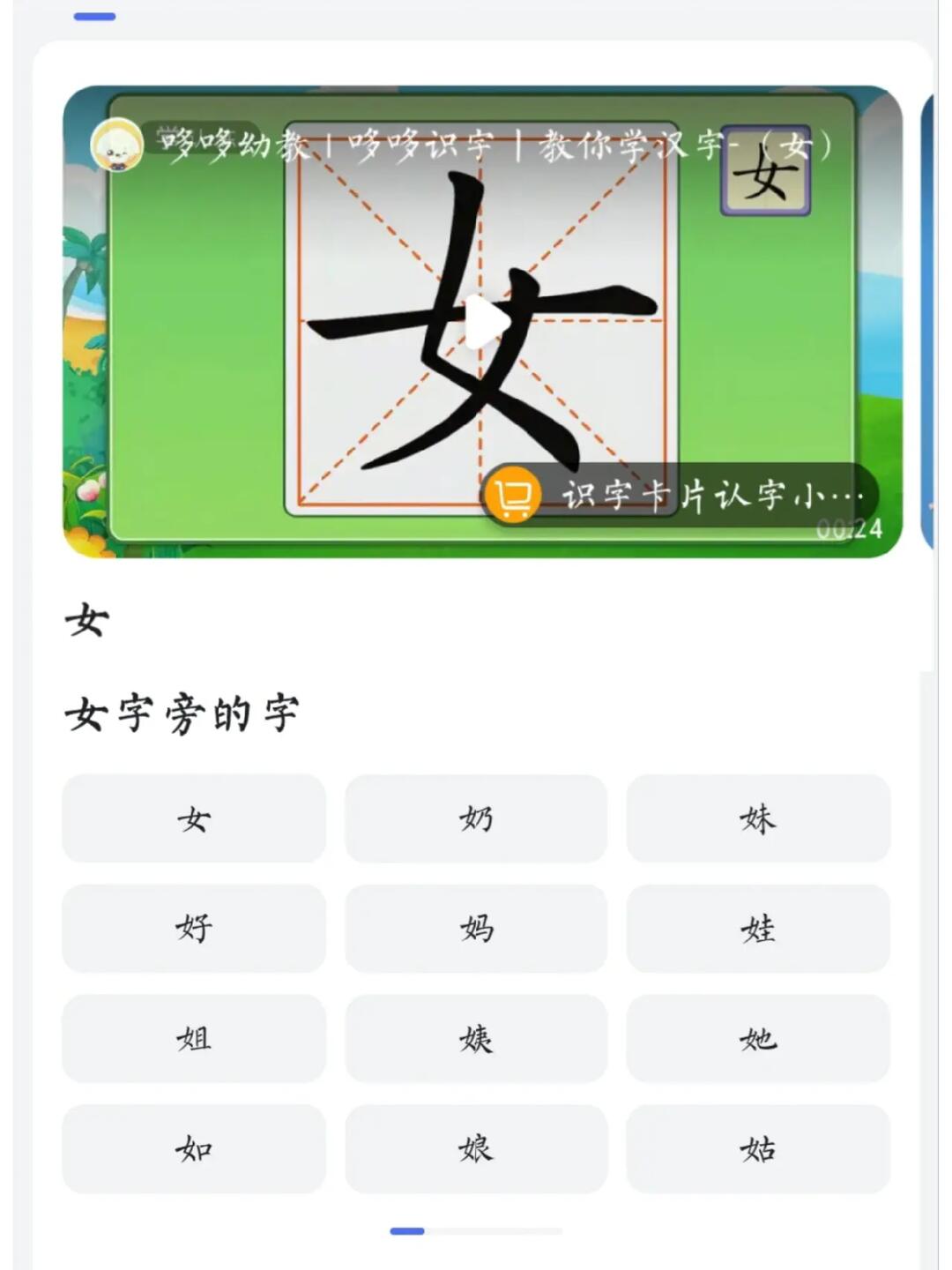Select the character 女 chip
The height and width of the screenshot is (1270, 952).
(x=194, y=818)
